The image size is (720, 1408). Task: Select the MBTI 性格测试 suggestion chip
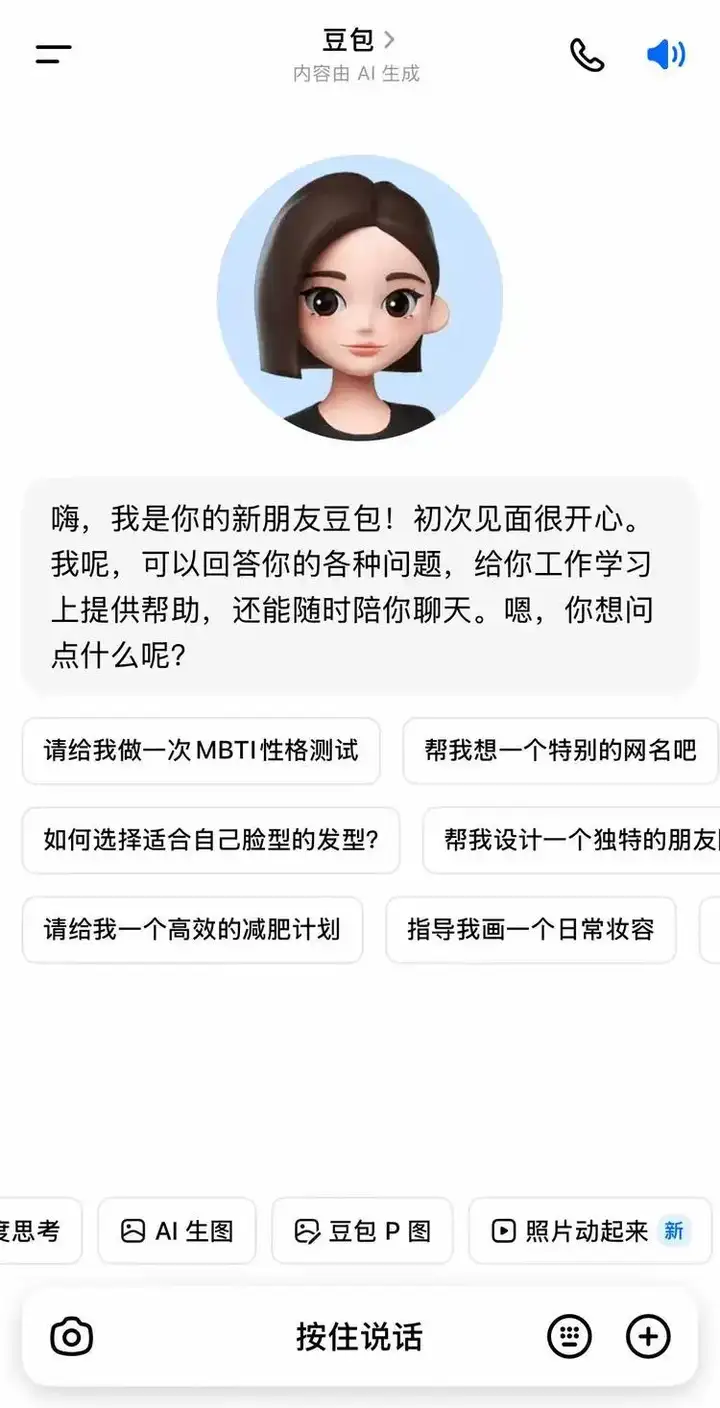point(202,751)
